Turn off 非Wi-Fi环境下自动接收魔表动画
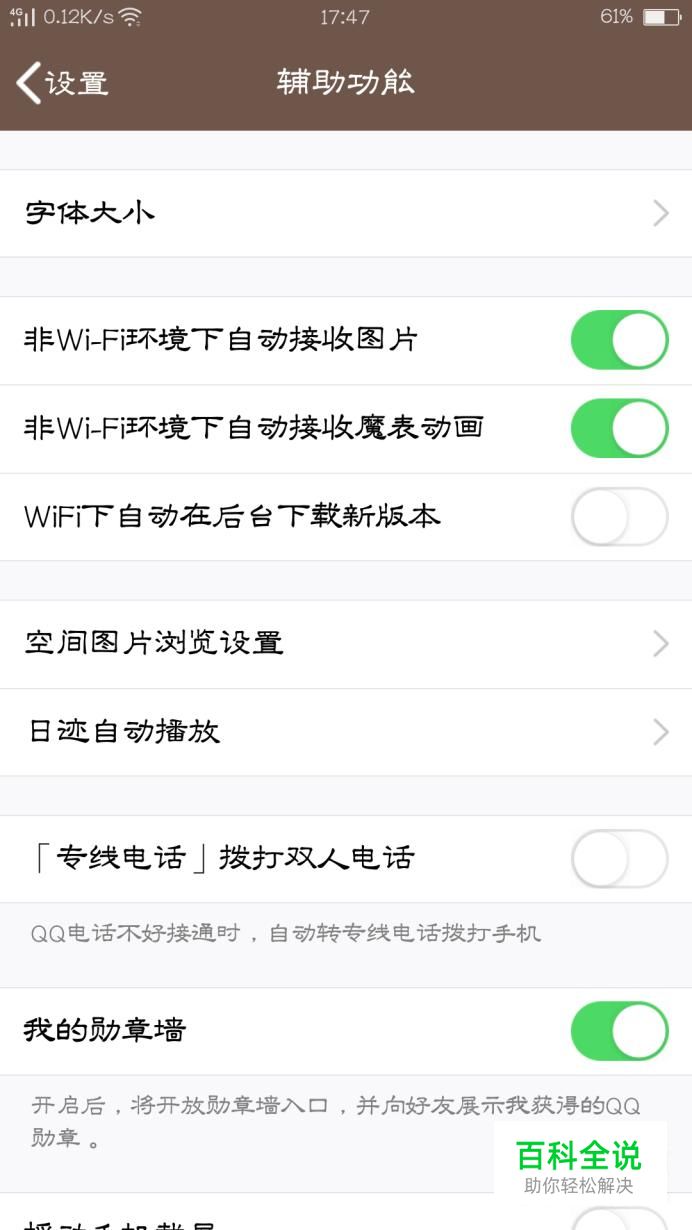 [x=619, y=428]
